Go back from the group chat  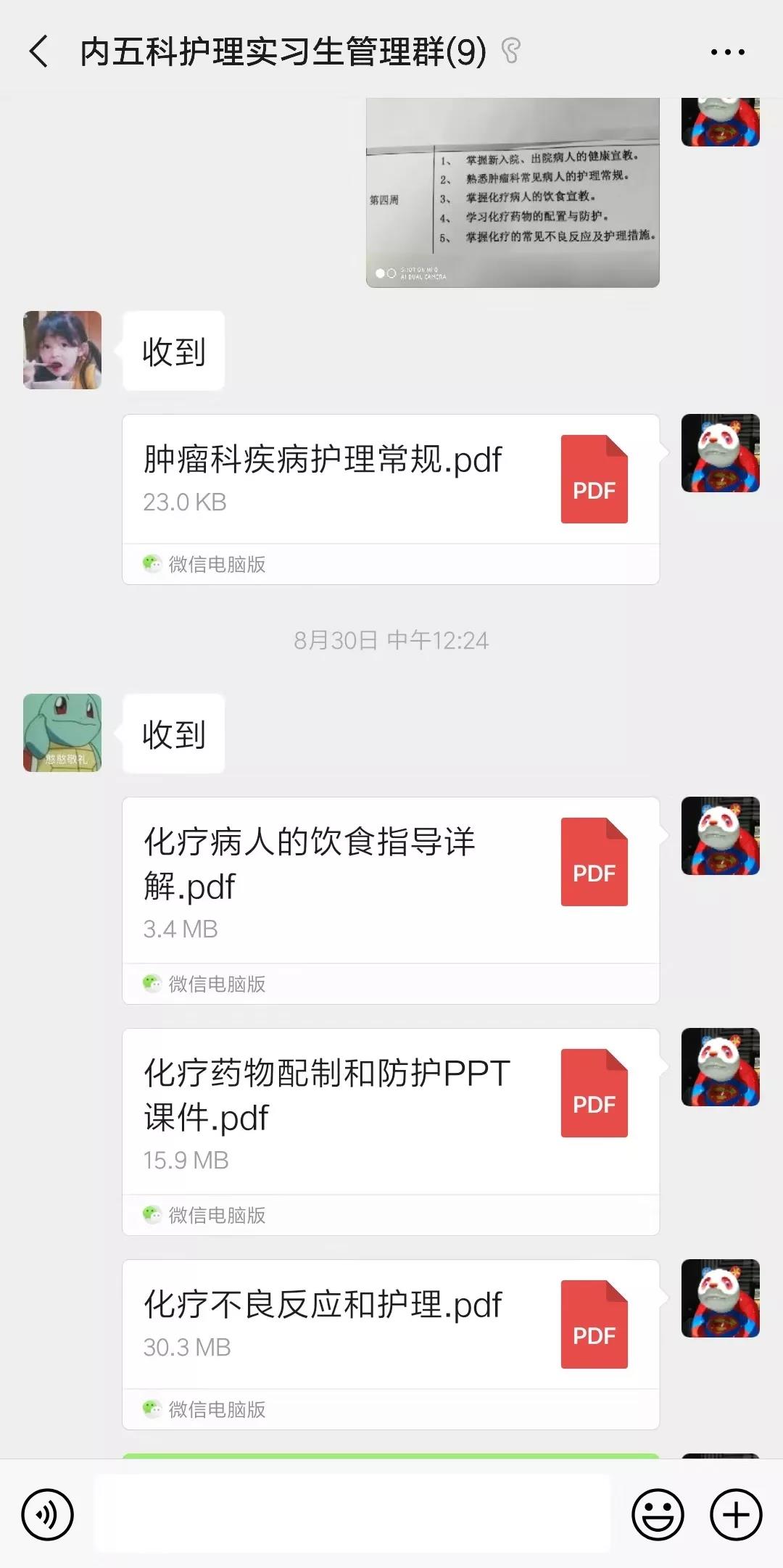[x=39, y=52]
